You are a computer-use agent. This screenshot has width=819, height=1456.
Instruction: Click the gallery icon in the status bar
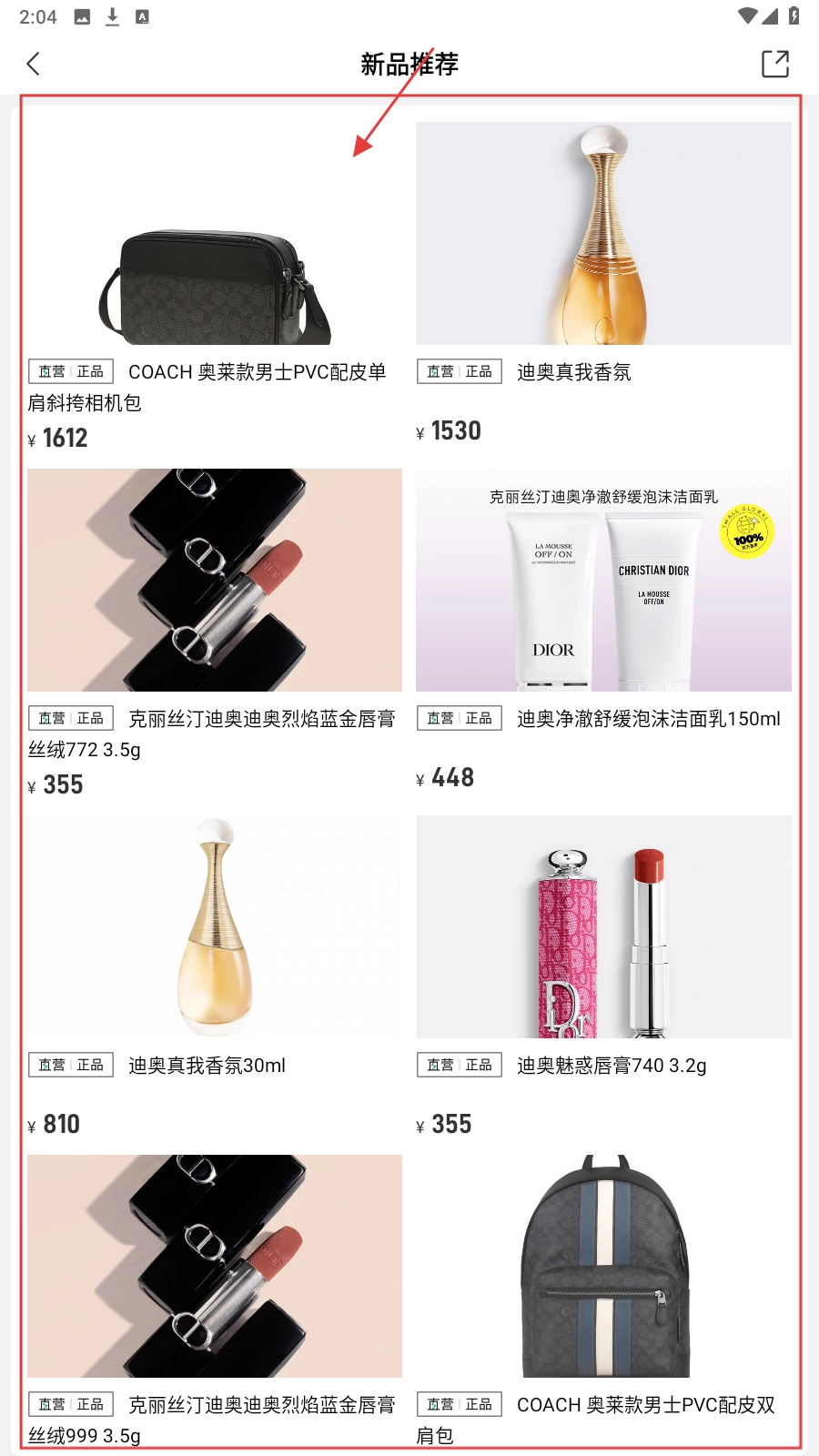(x=82, y=15)
